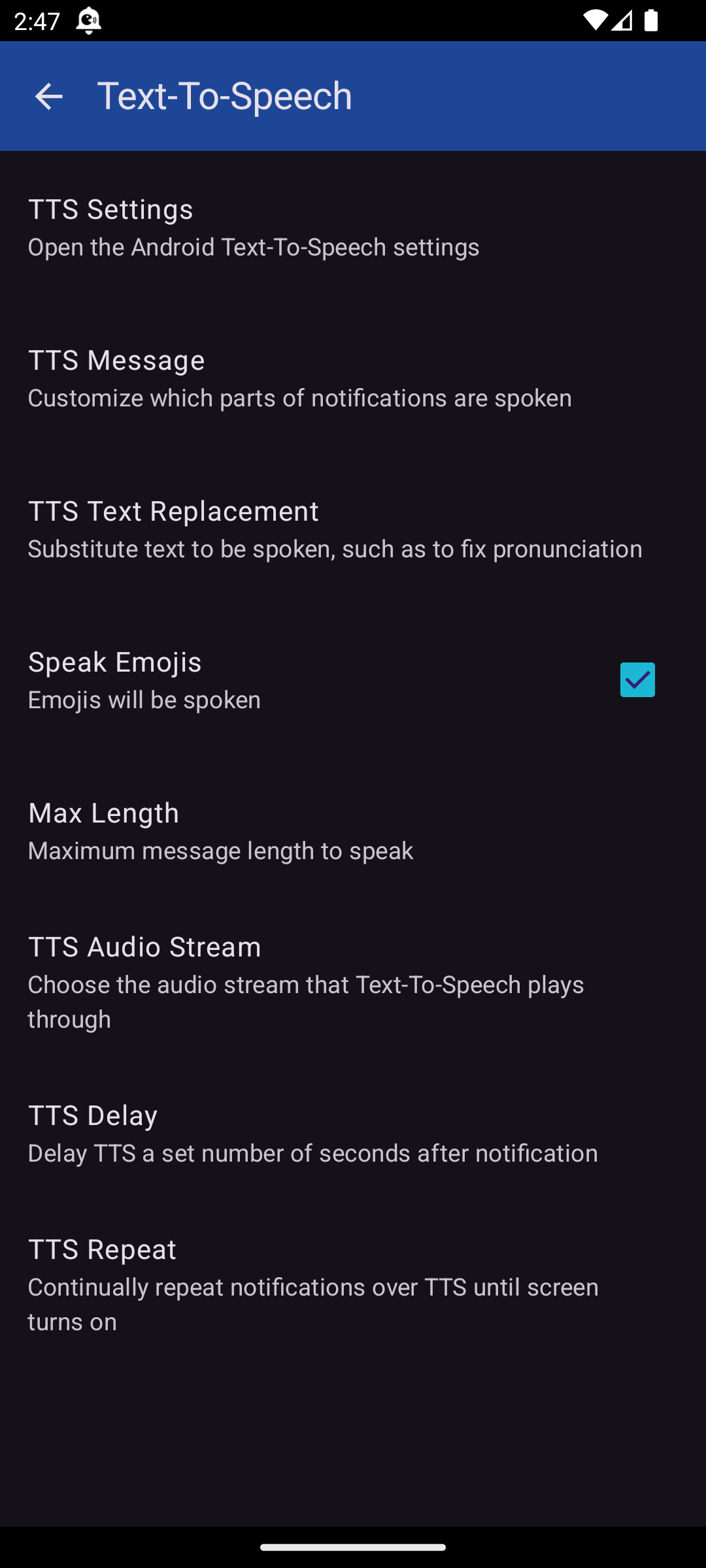Go back from Text-To-Speech screen
This screenshot has height=1568, width=706.
tap(48, 97)
